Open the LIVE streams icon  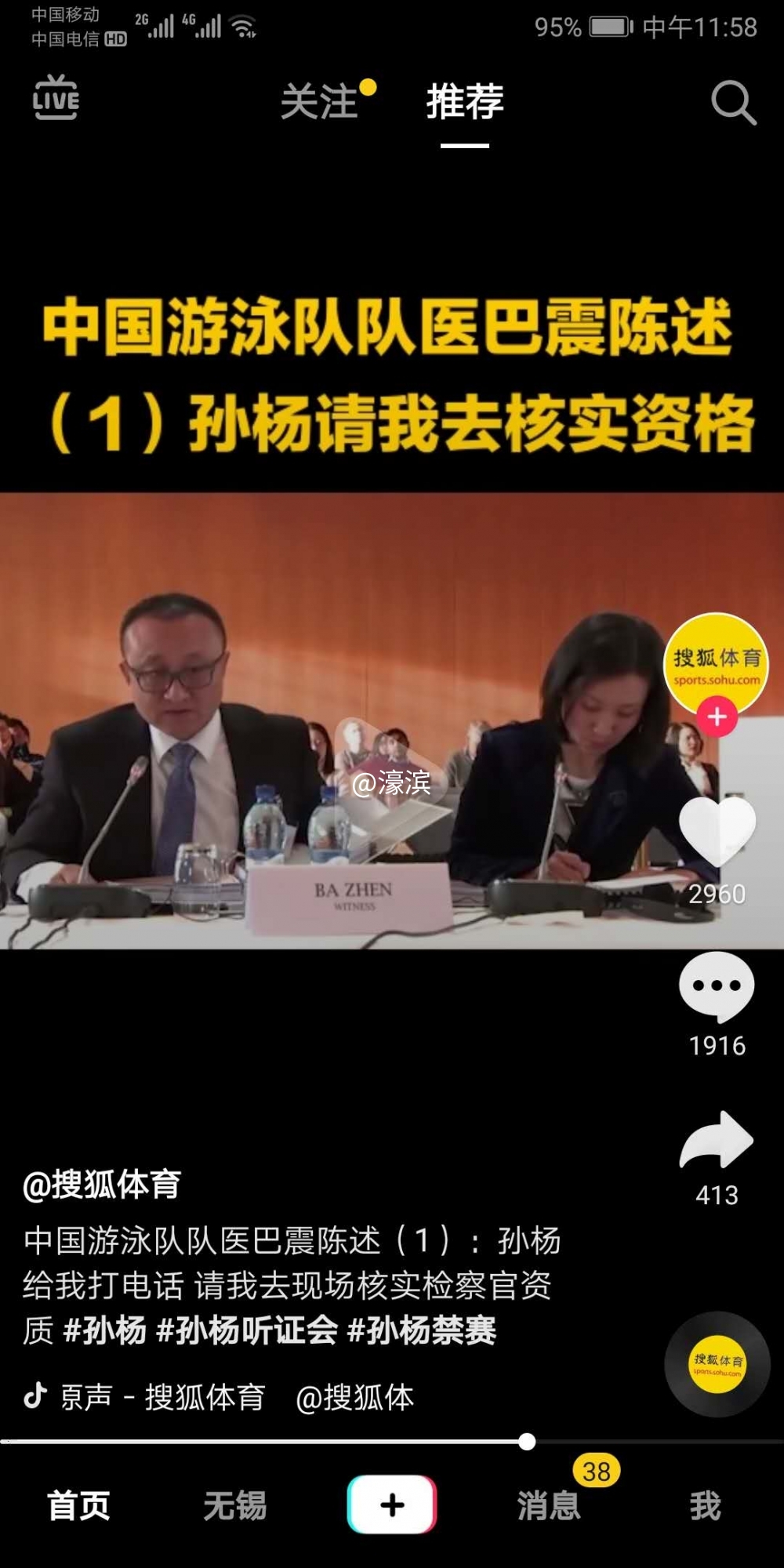56,99
